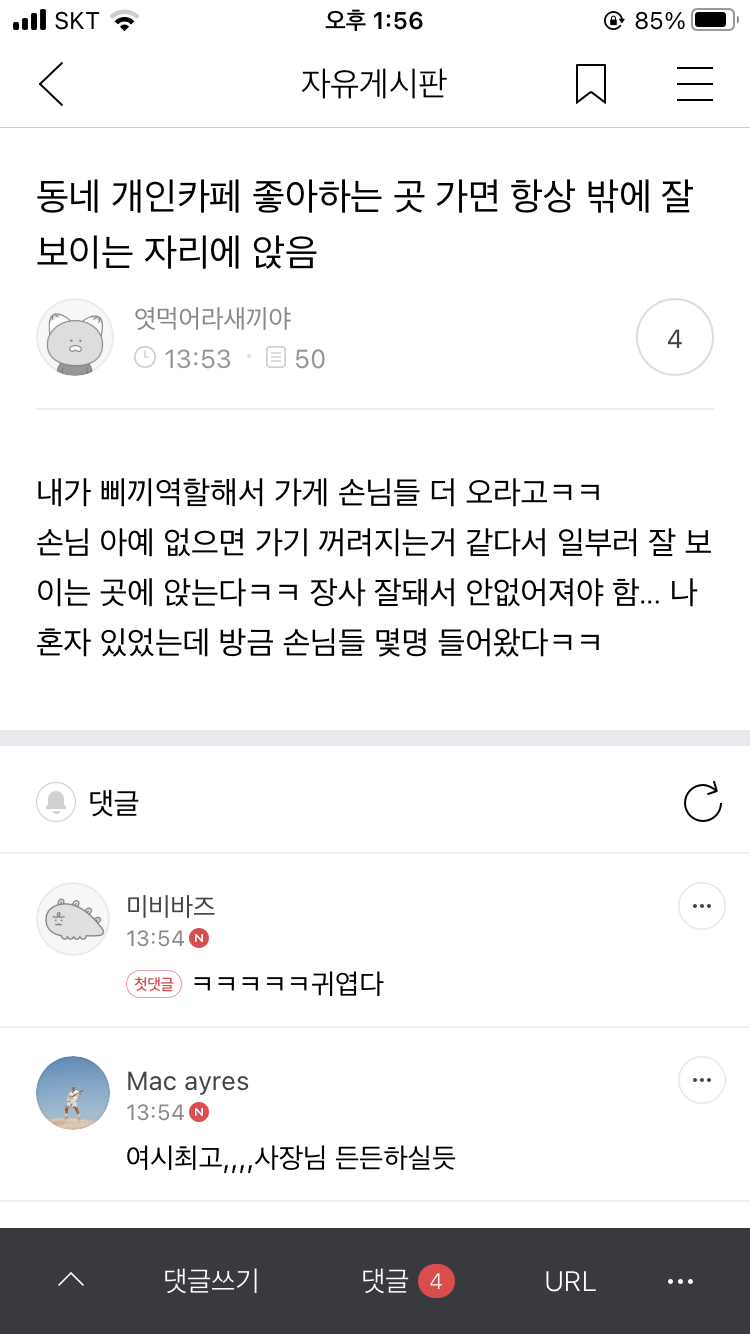Tap 댓글쓰기 to write a comment
The height and width of the screenshot is (1334, 750).
(x=208, y=1281)
